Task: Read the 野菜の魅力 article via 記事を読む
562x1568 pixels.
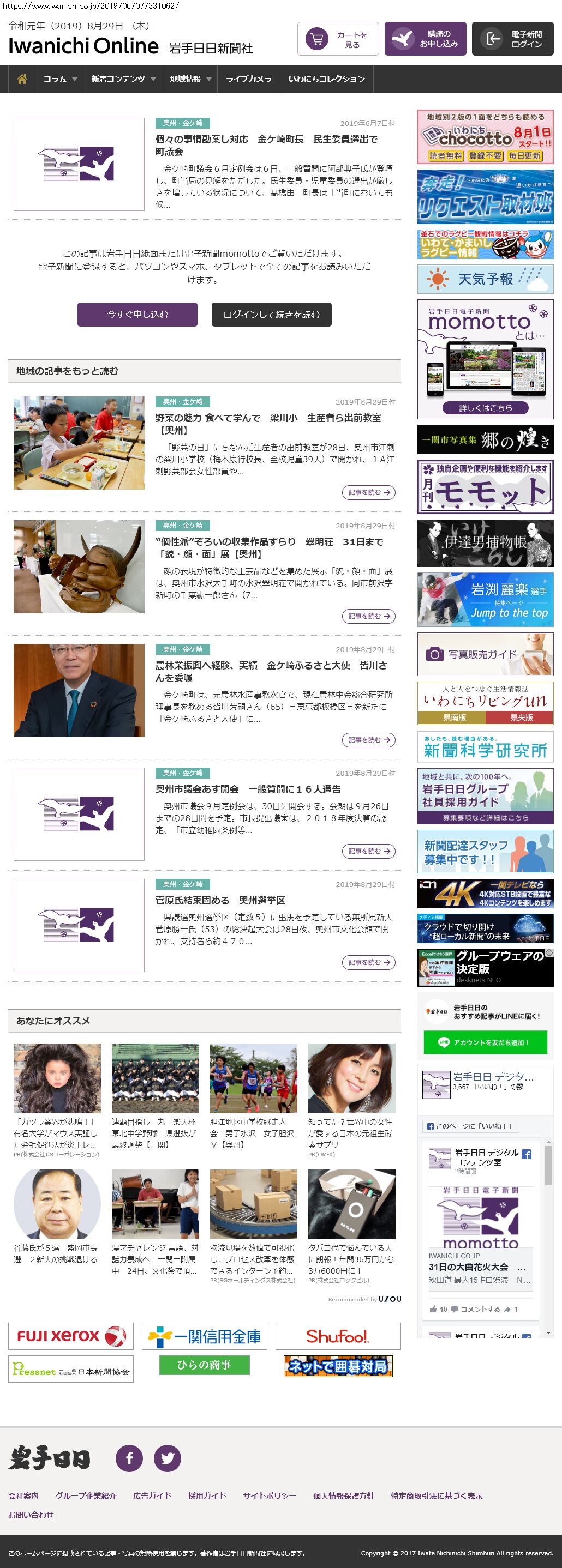Action: tap(368, 492)
